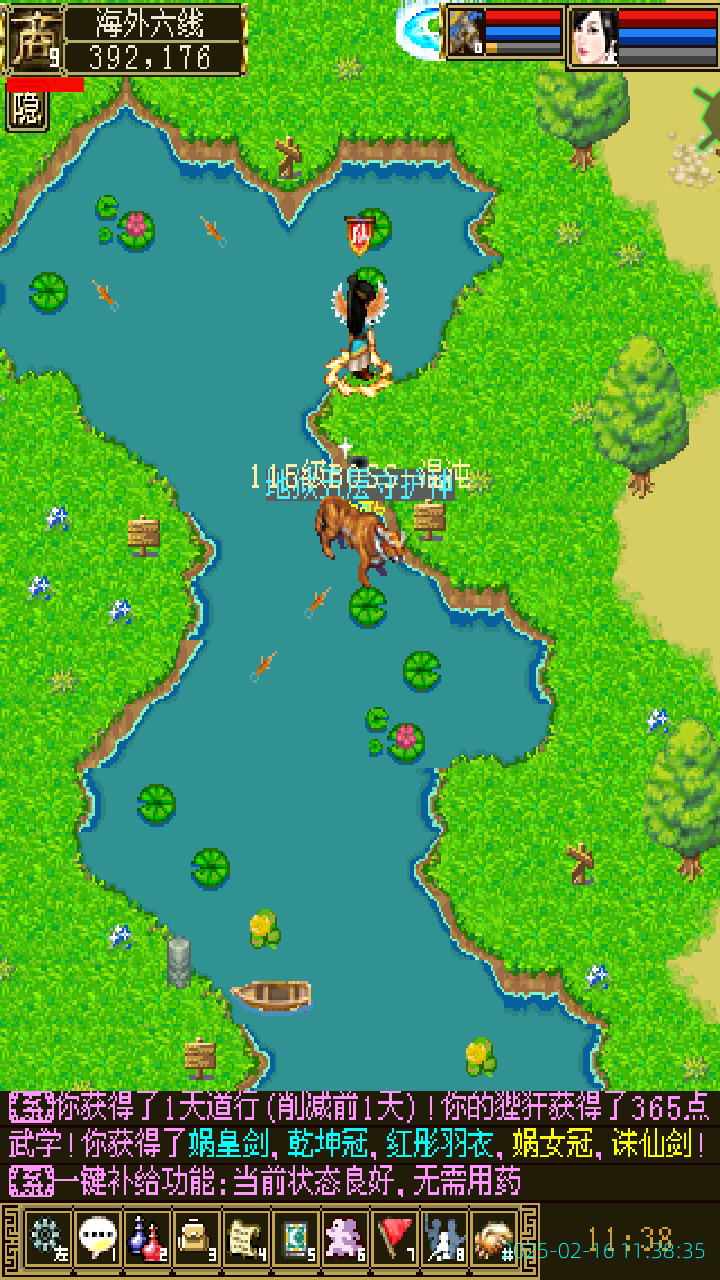The height and width of the screenshot is (1280, 720).
Task: Open the quest scroll icon
Action: [243, 1240]
